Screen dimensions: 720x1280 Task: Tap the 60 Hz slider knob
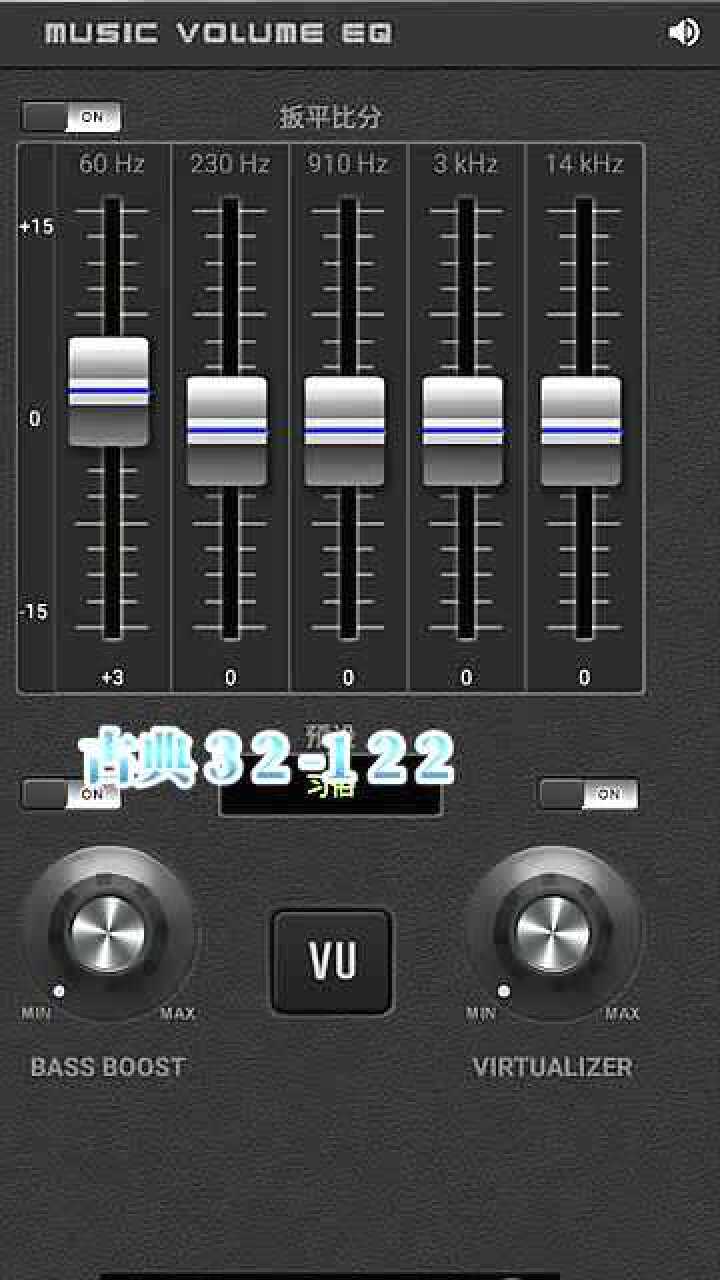pyautogui.click(x=109, y=392)
